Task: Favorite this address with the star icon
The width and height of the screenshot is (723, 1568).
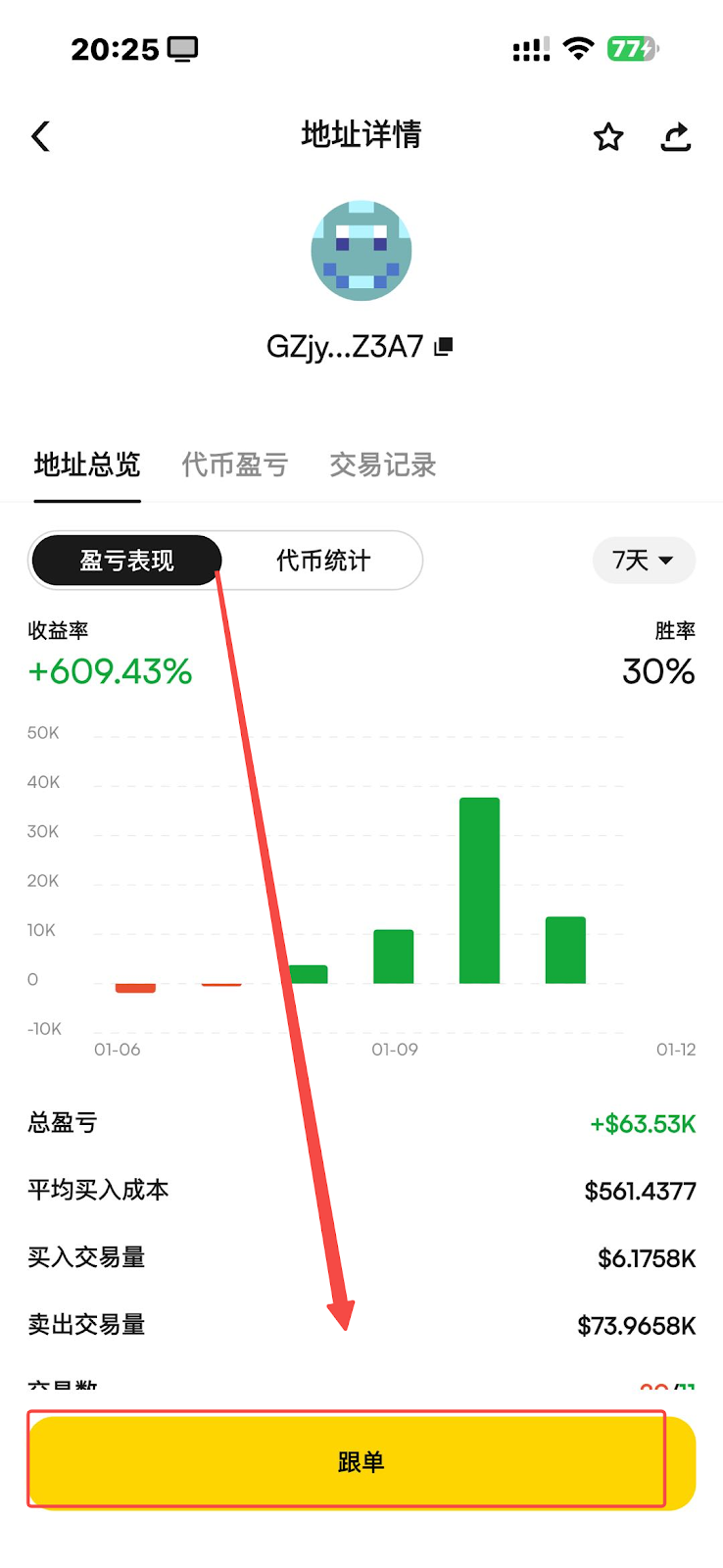Action: (x=608, y=137)
